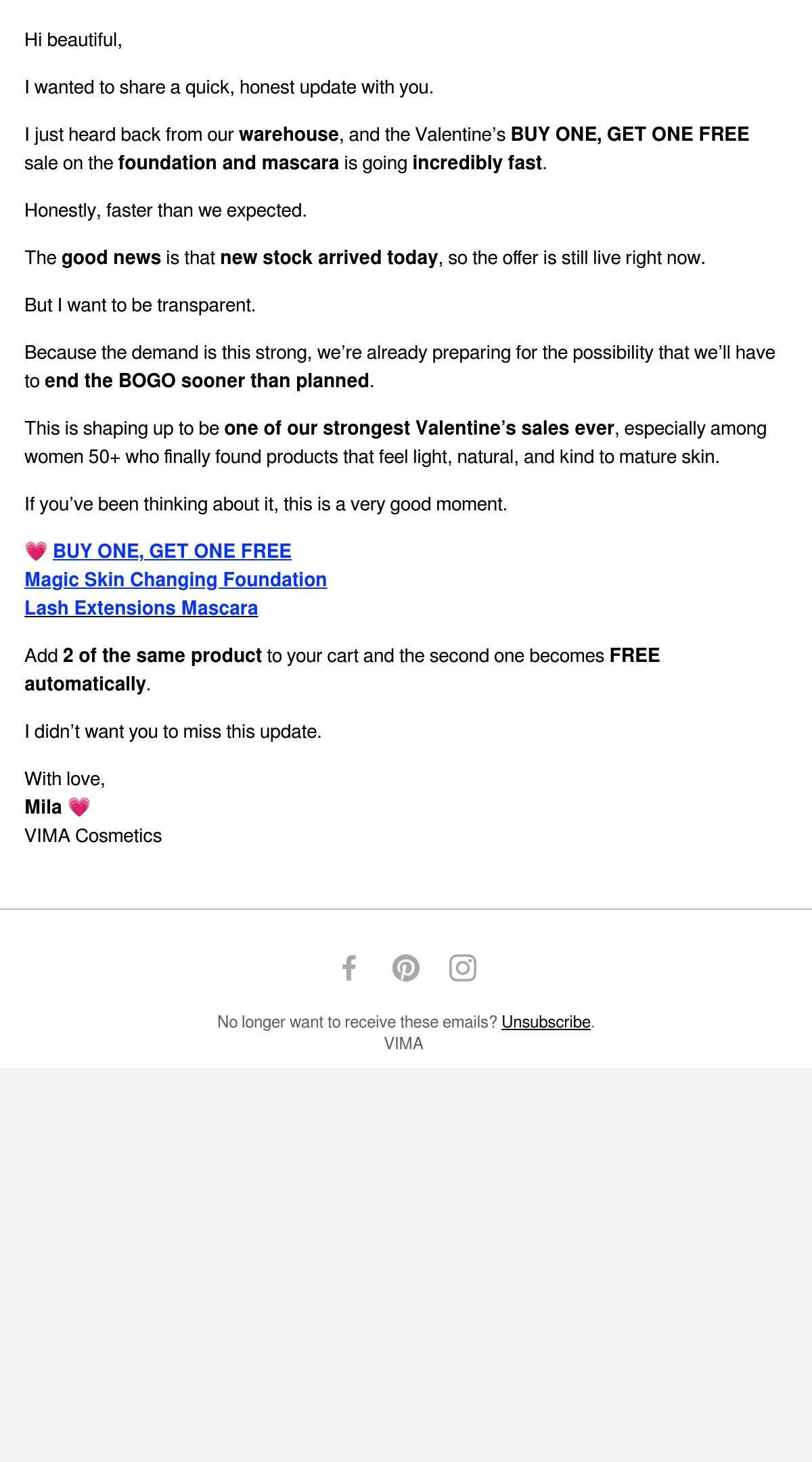Viewport: 812px width, 1462px height.
Task: Tap the Unsubscribe link
Action: point(546,1022)
